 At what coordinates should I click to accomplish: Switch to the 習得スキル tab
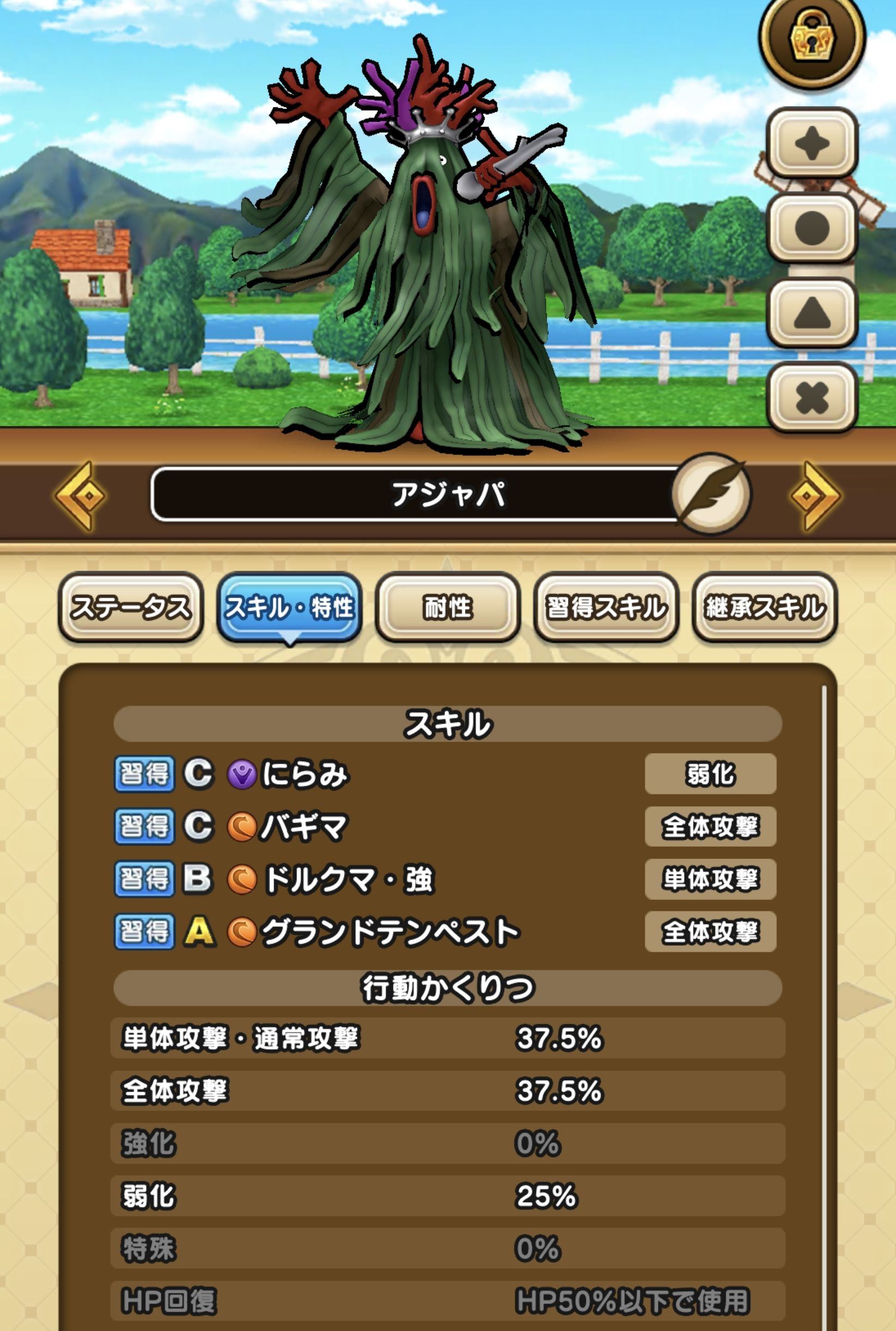tap(606, 607)
